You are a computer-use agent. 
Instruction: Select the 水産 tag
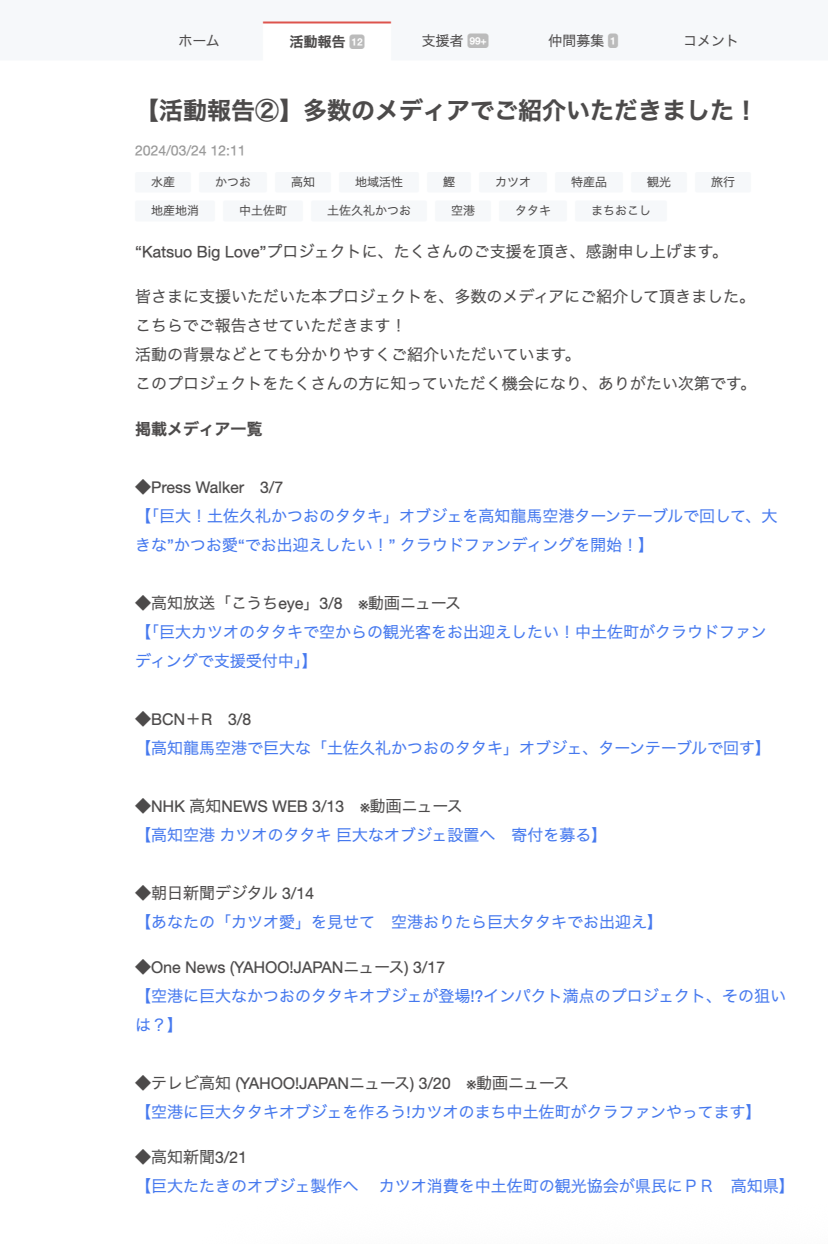(x=162, y=182)
